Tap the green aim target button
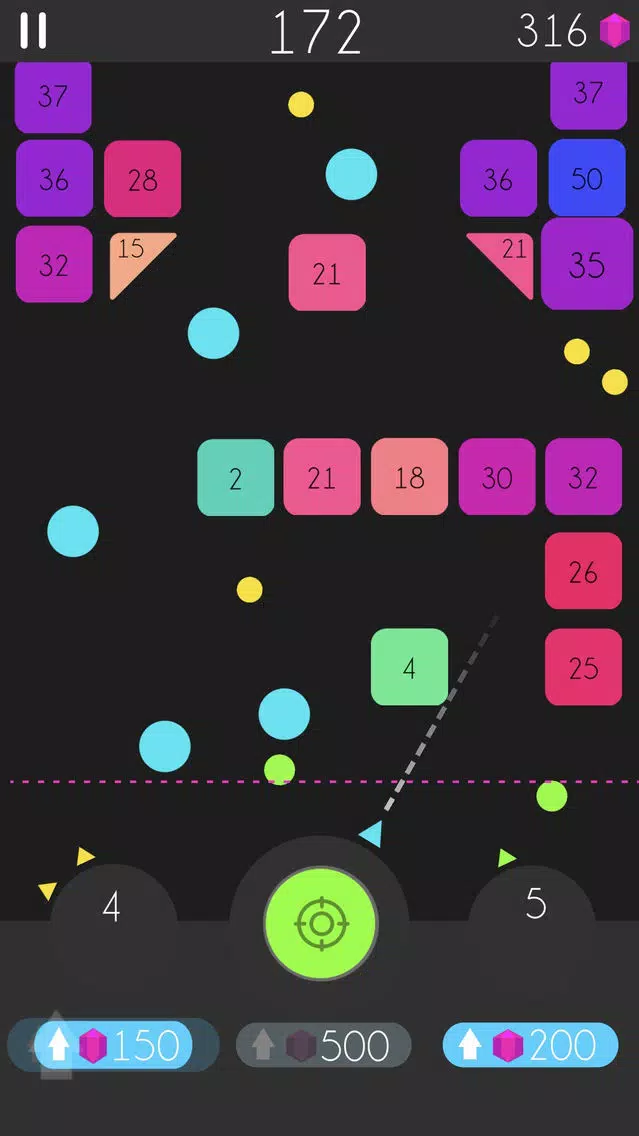 click(320, 923)
